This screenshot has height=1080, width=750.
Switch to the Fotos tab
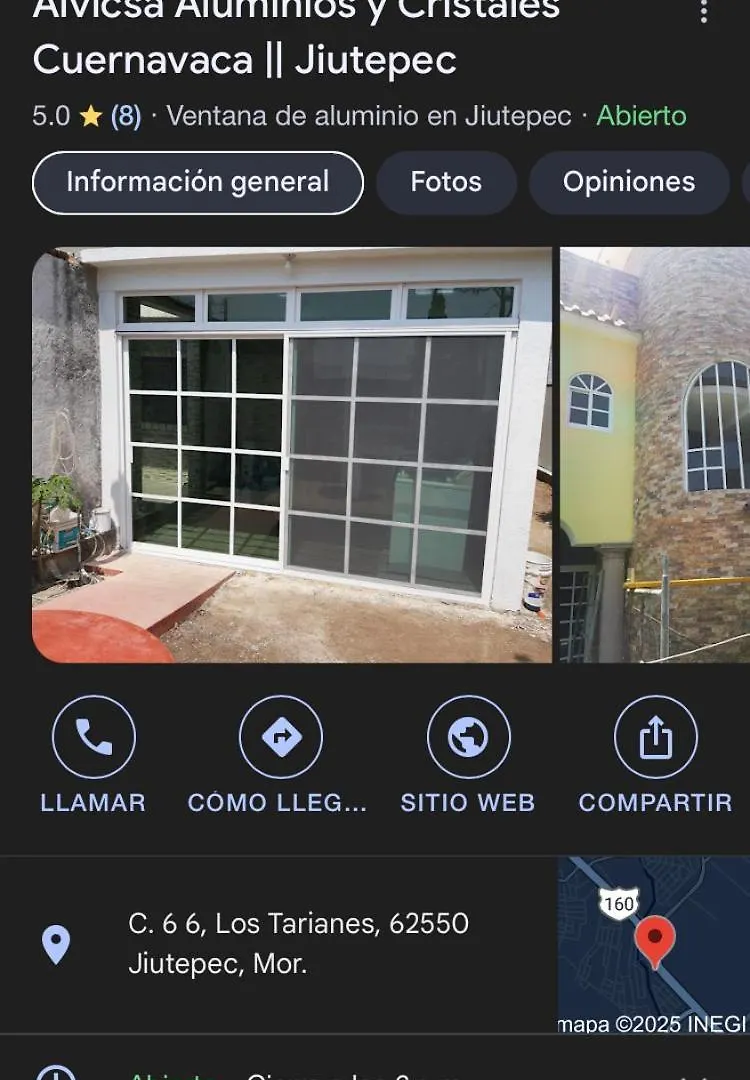(x=446, y=182)
